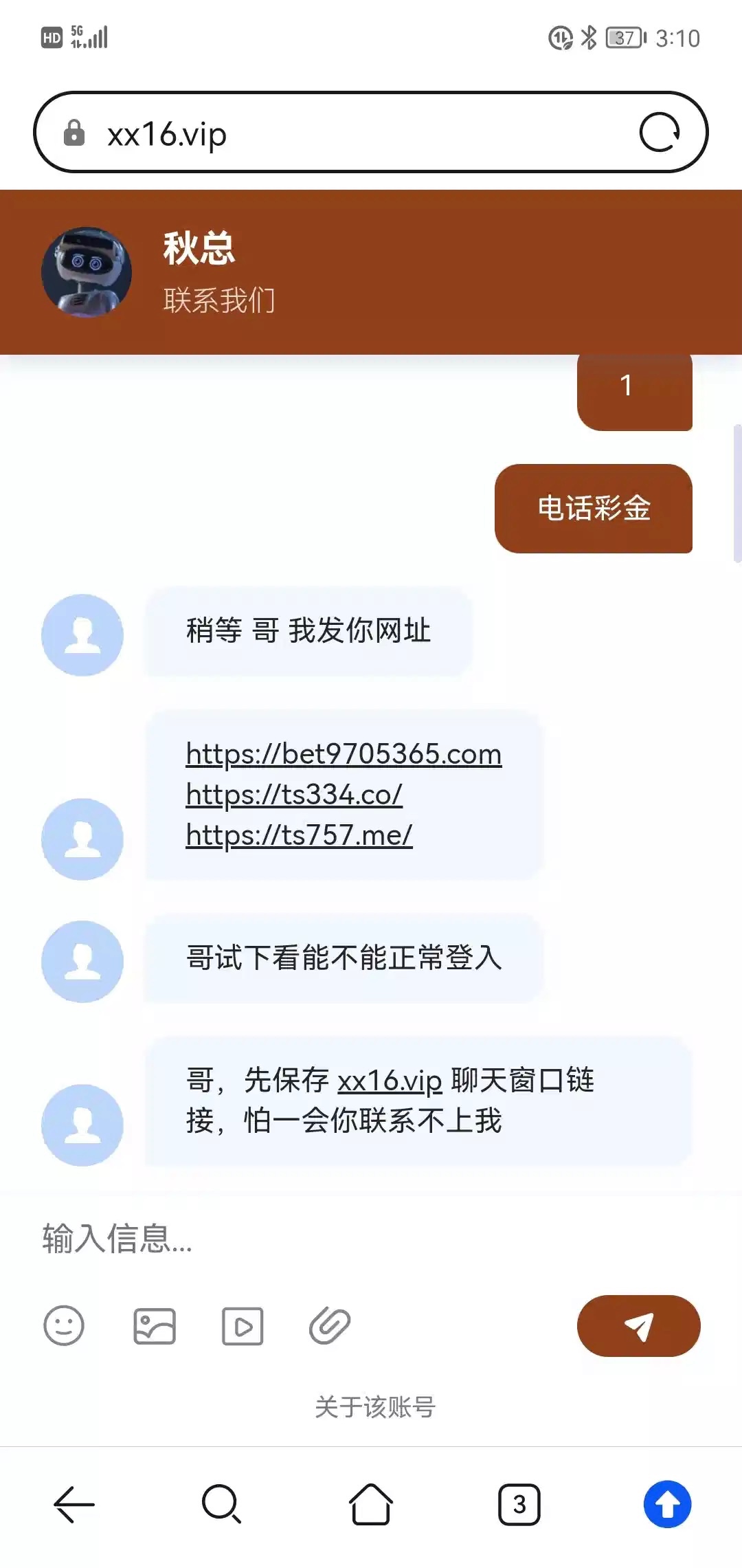Attach a picture to the chat

pyautogui.click(x=154, y=1326)
